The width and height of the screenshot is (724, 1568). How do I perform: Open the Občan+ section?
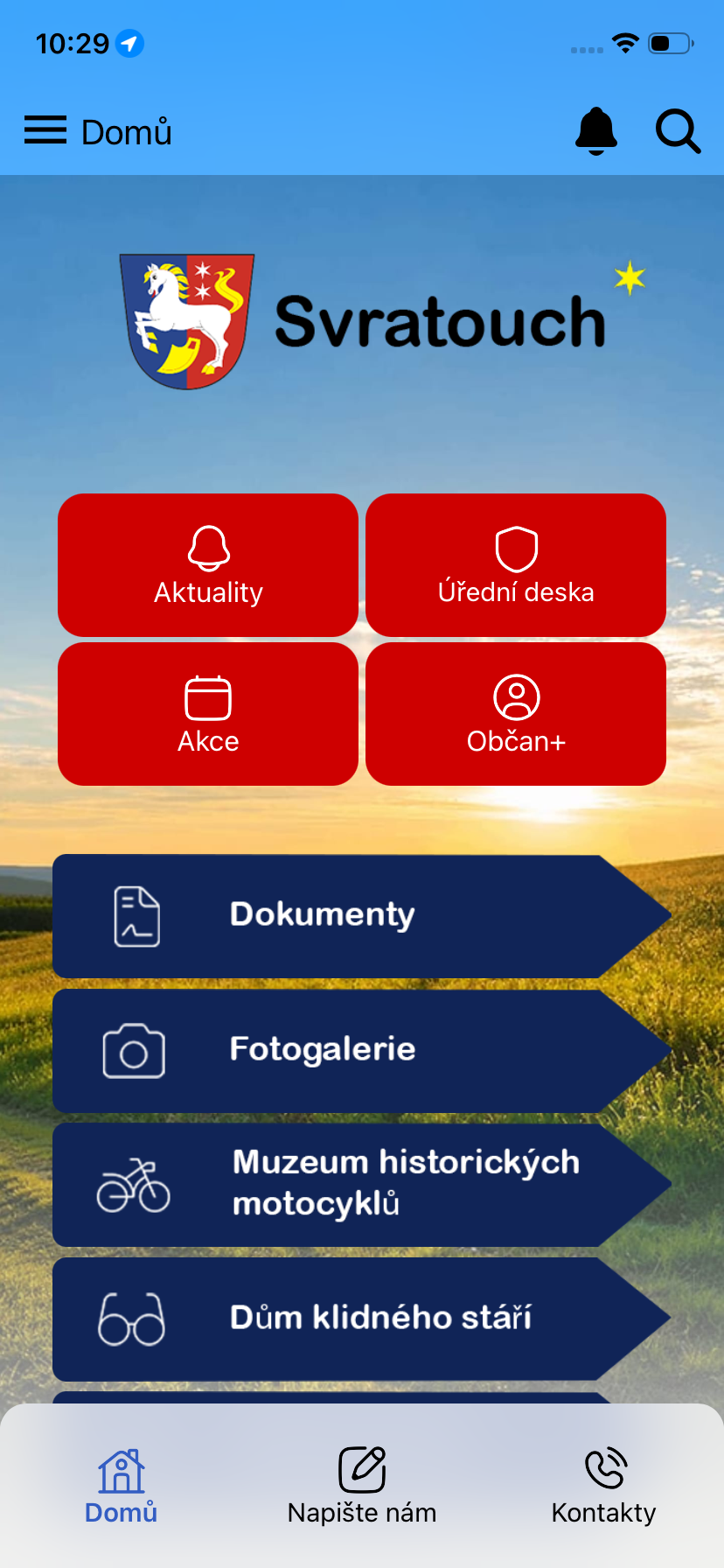pos(516,714)
